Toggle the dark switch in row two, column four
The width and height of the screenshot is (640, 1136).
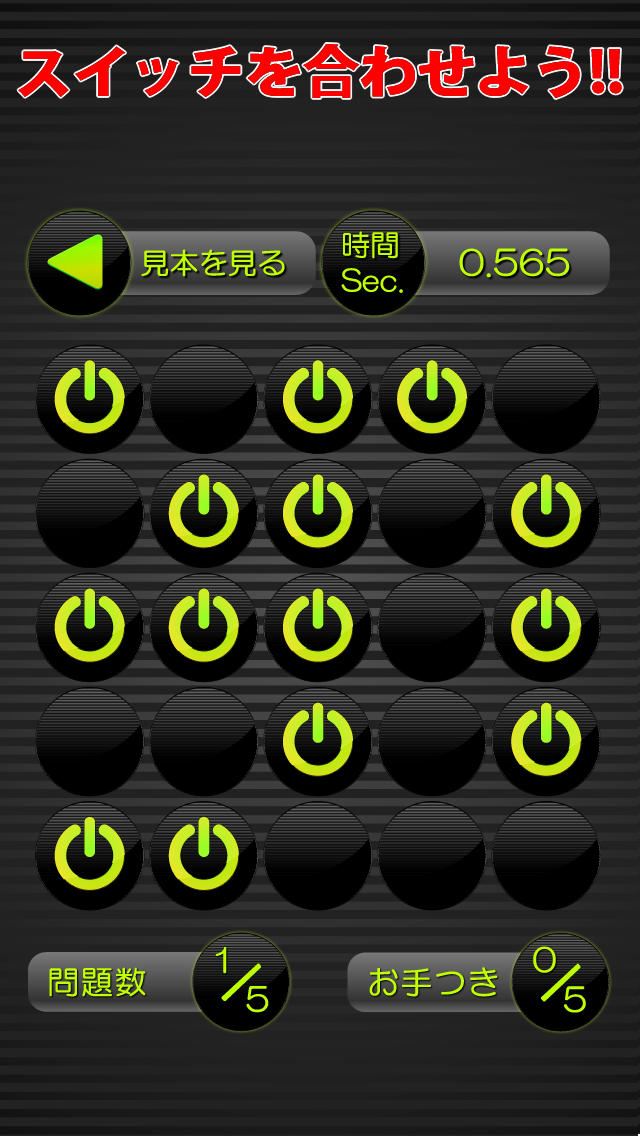coord(432,513)
